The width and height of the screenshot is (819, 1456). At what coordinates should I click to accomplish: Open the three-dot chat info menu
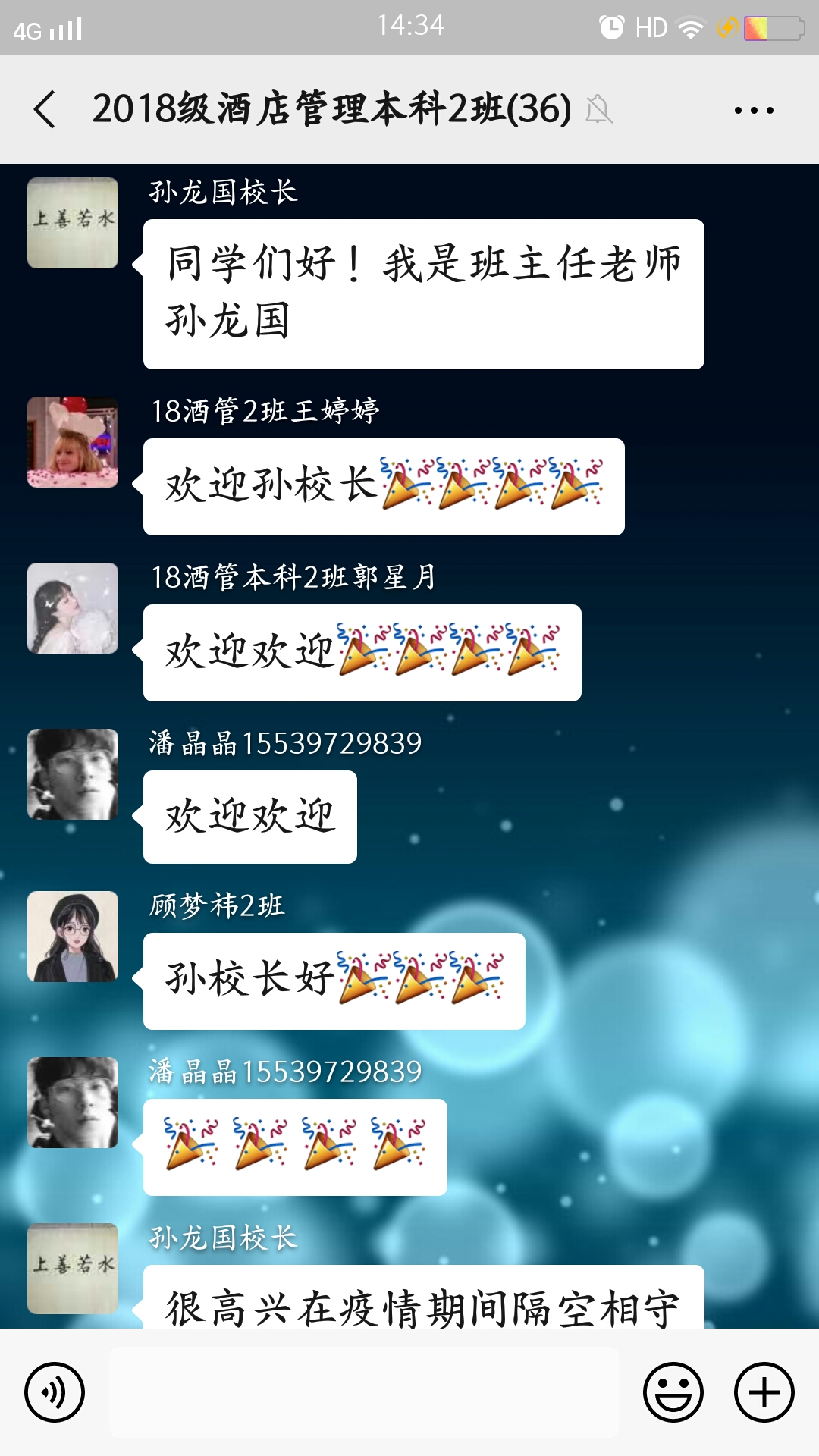click(x=754, y=110)
